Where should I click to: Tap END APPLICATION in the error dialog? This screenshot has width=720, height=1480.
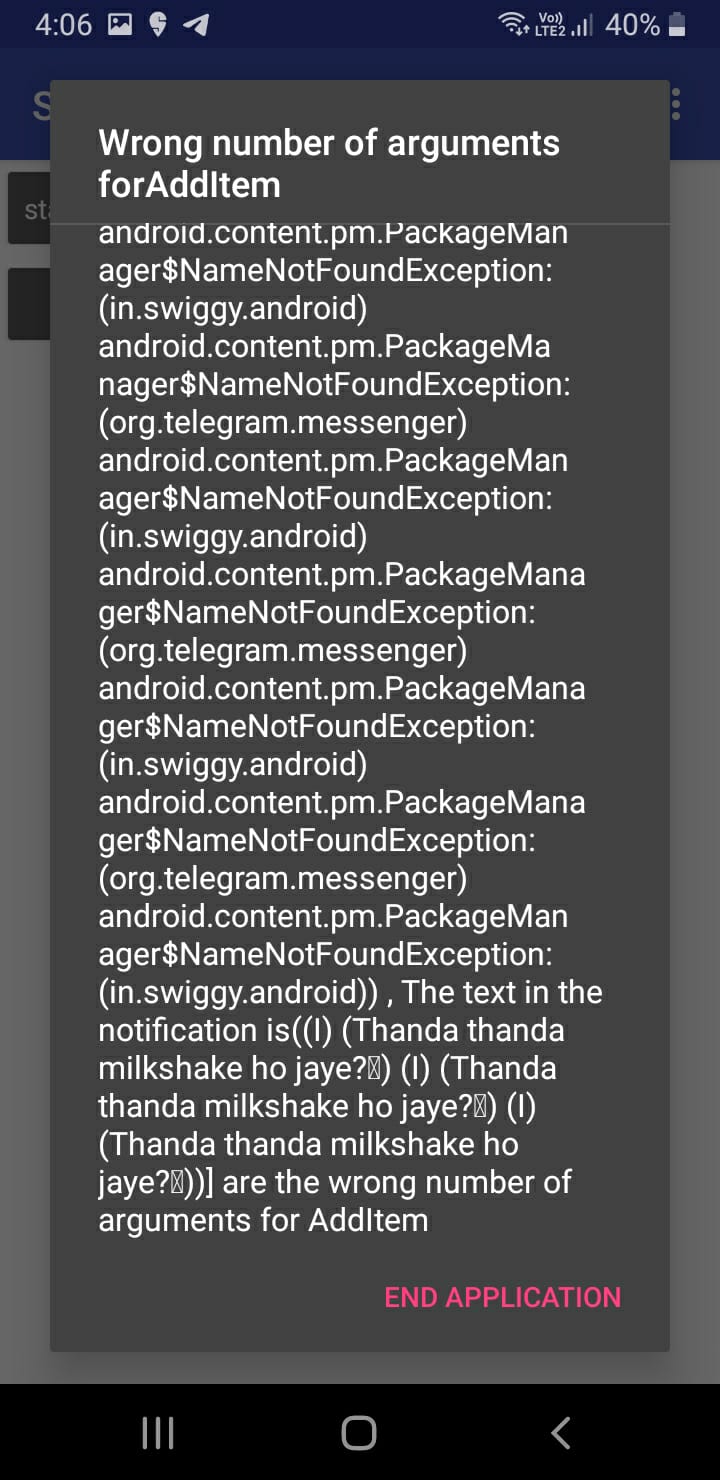tap(503, 1297)
